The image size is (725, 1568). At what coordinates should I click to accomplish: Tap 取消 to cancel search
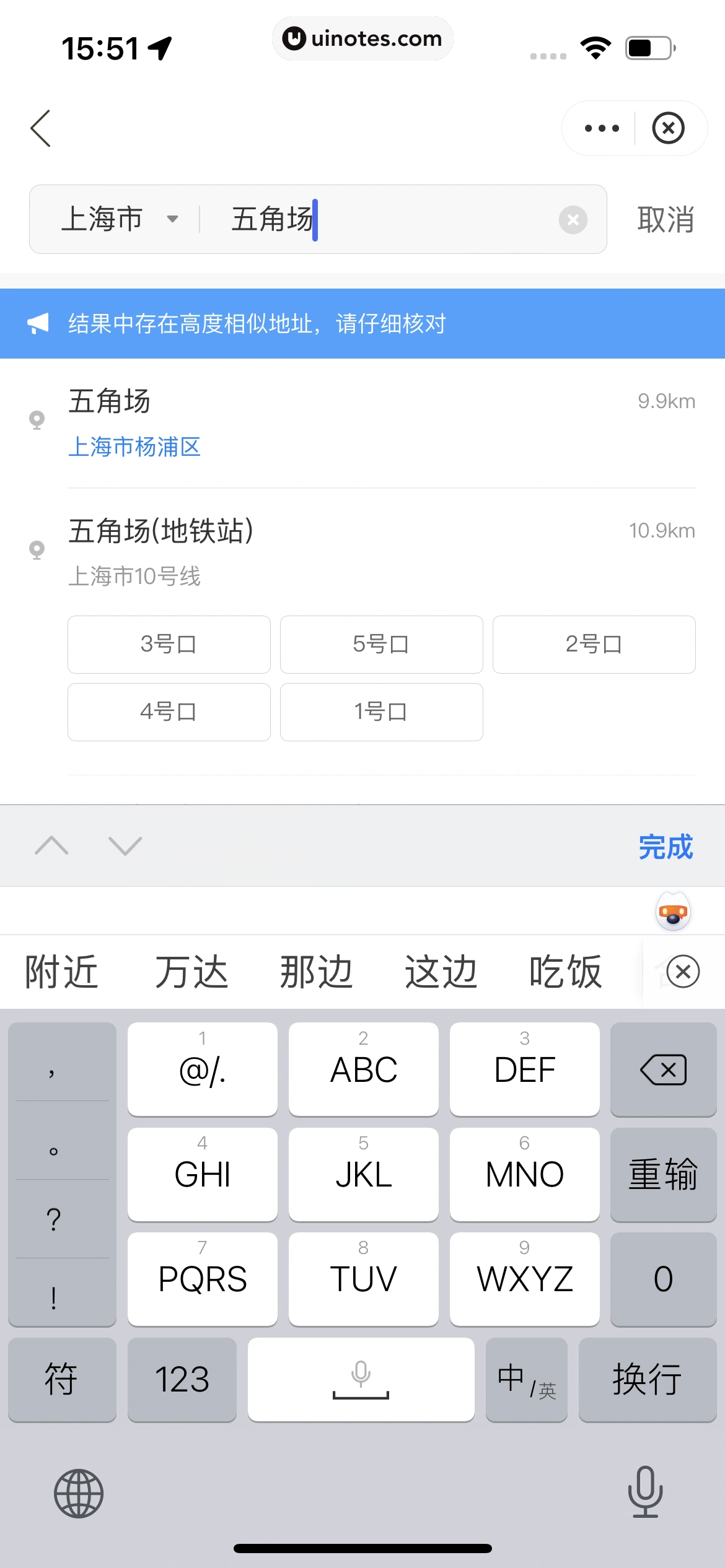[x=665, y=220]
